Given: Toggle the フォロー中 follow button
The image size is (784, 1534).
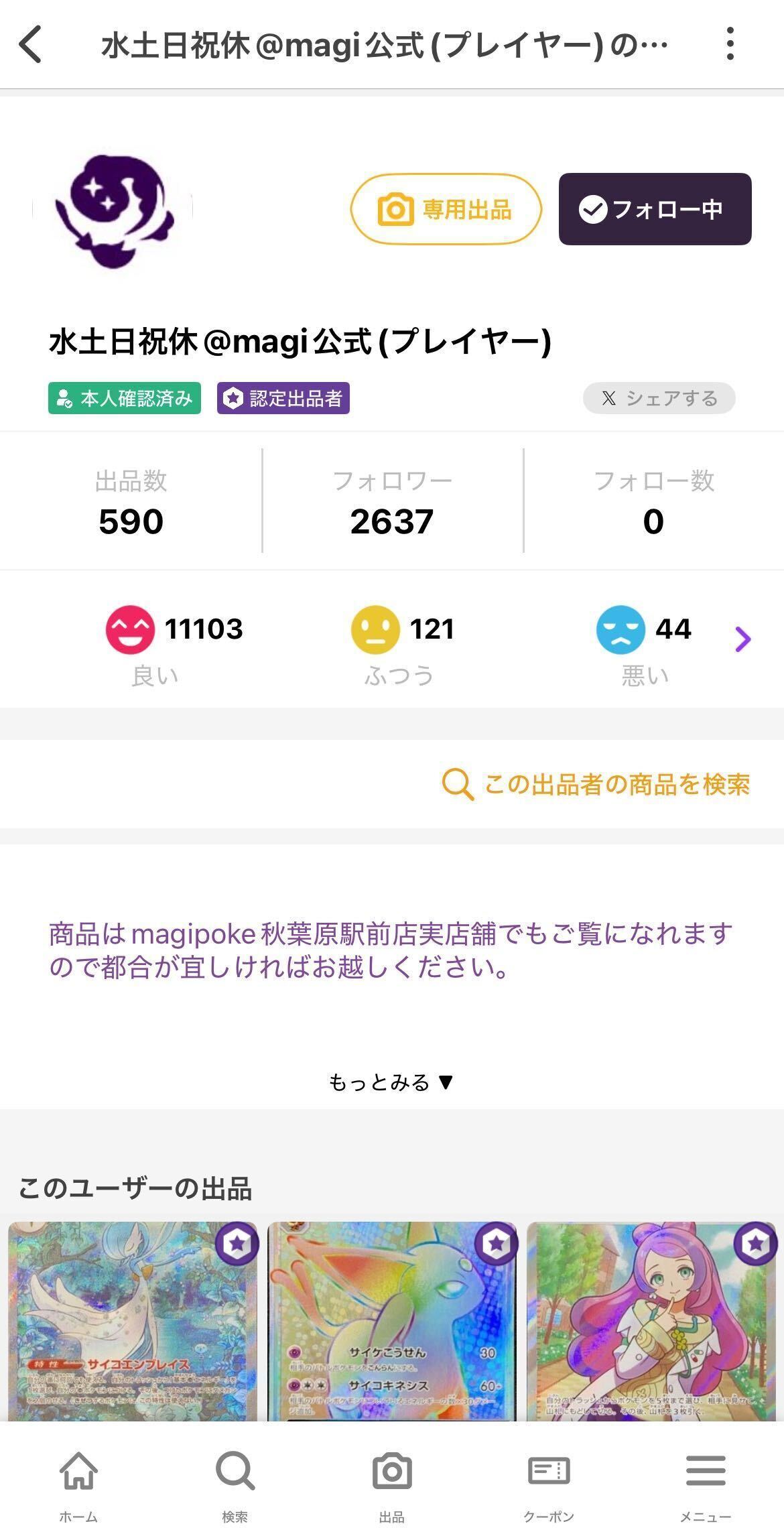Looking at the screenshot, I should tap(655, 209).
